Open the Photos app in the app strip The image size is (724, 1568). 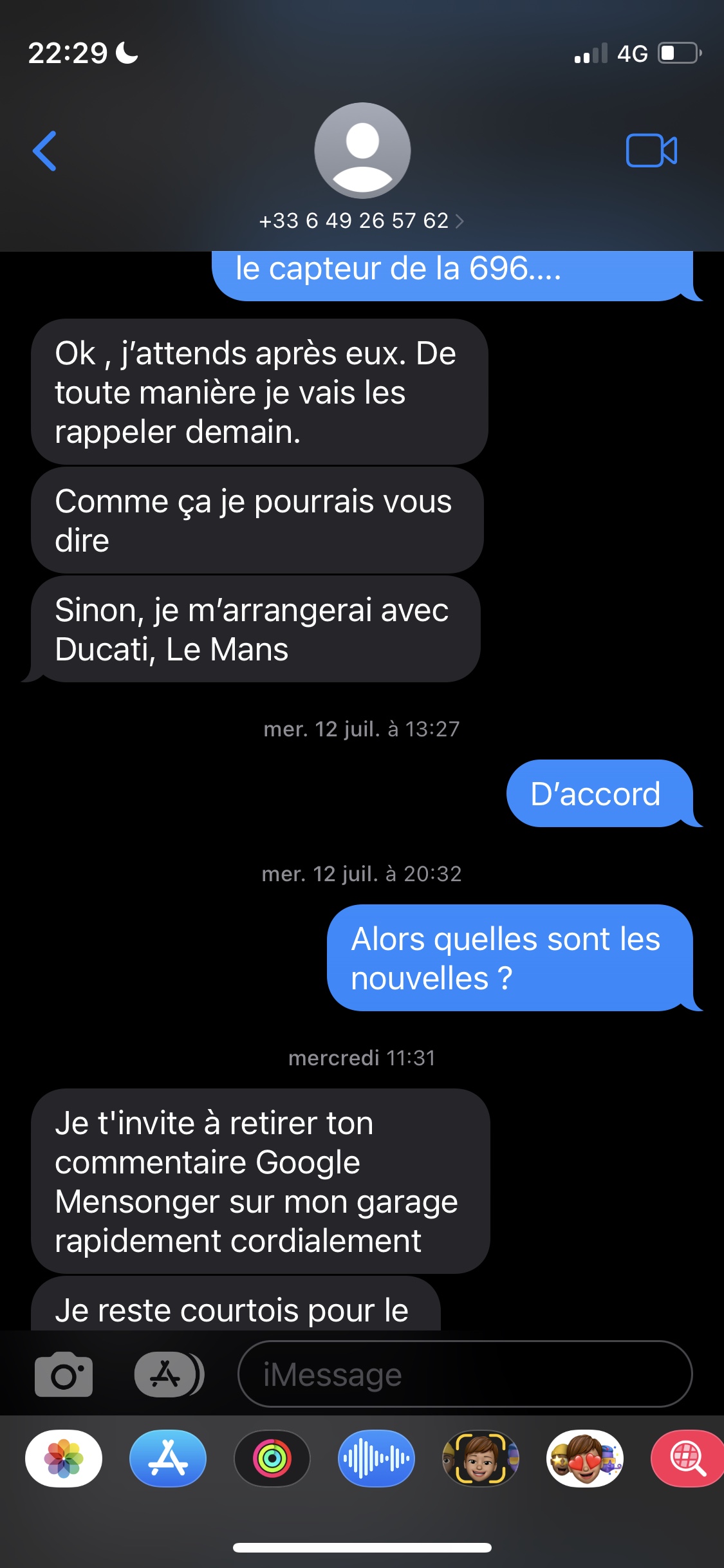(x=64, y=1459)
